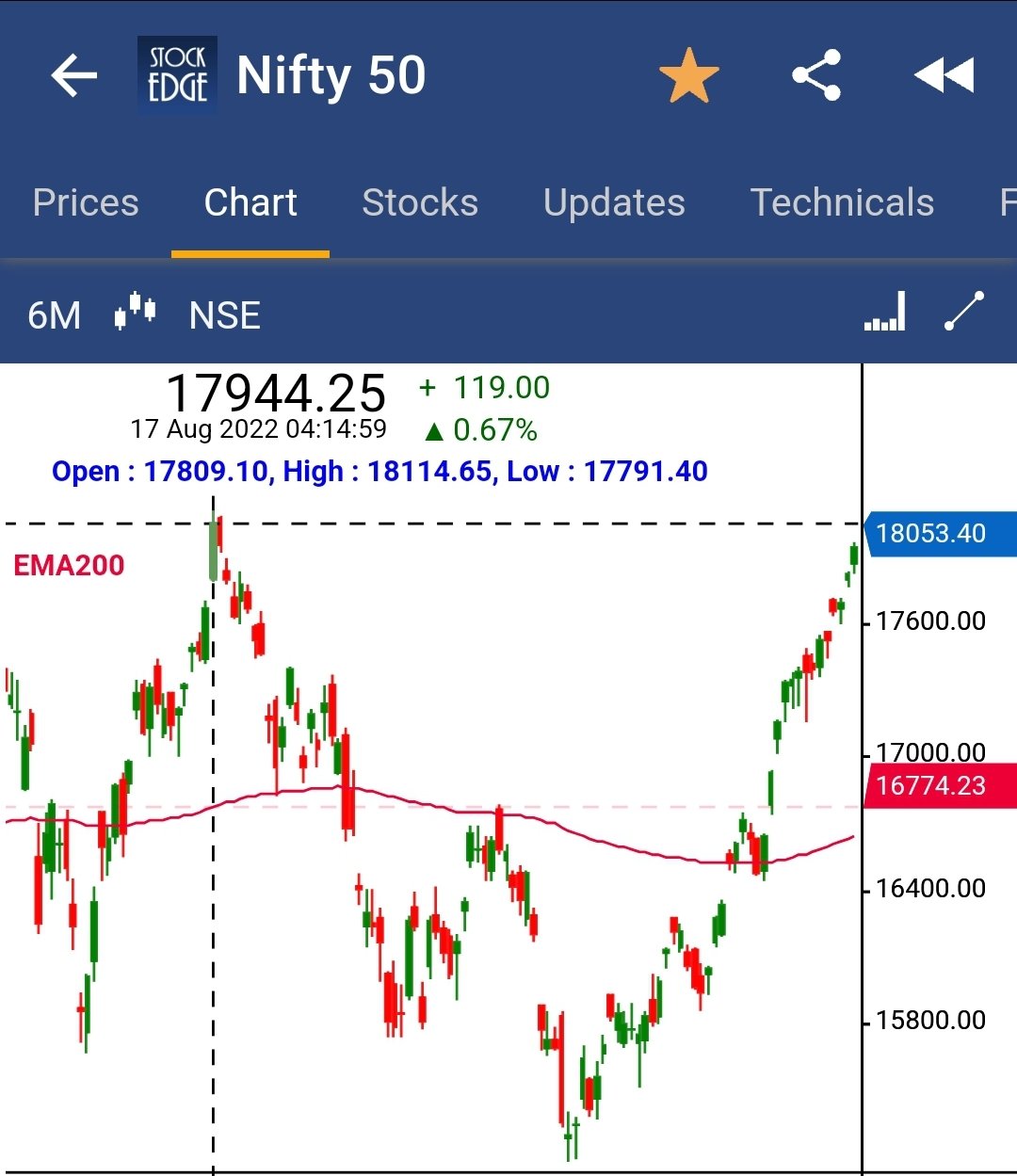Change the 6M time period
This screenshot has height=1176, width=1017.
55,315
